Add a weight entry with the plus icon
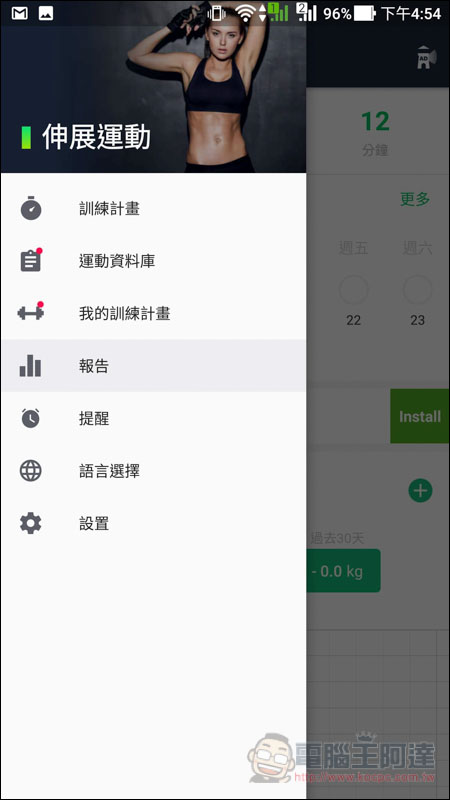 point(420,490)
